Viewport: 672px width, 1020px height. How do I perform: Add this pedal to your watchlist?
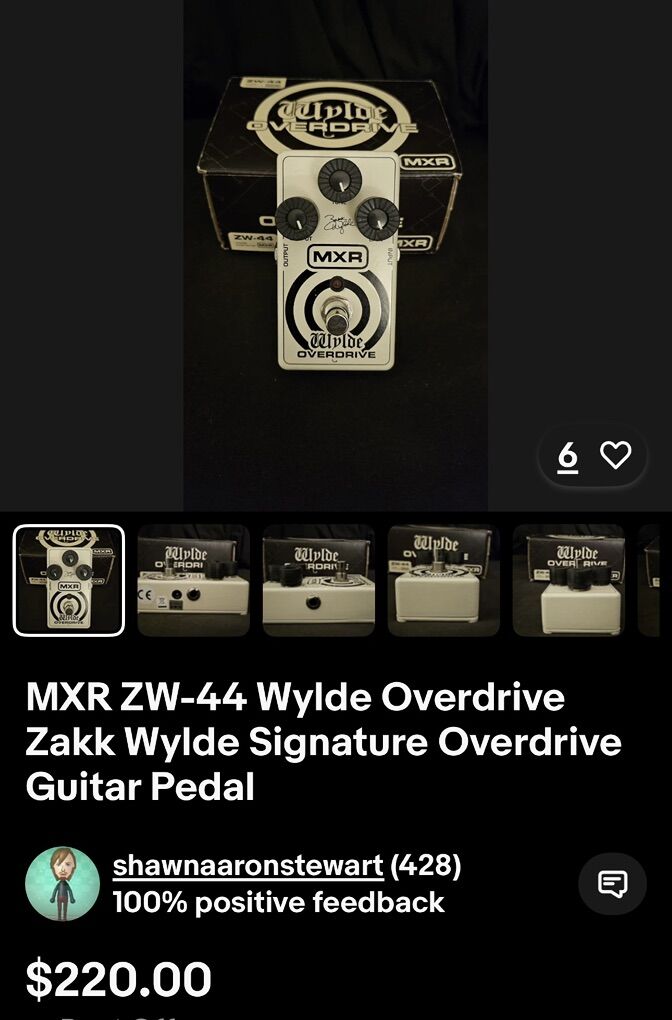click(x=615, y=456)
